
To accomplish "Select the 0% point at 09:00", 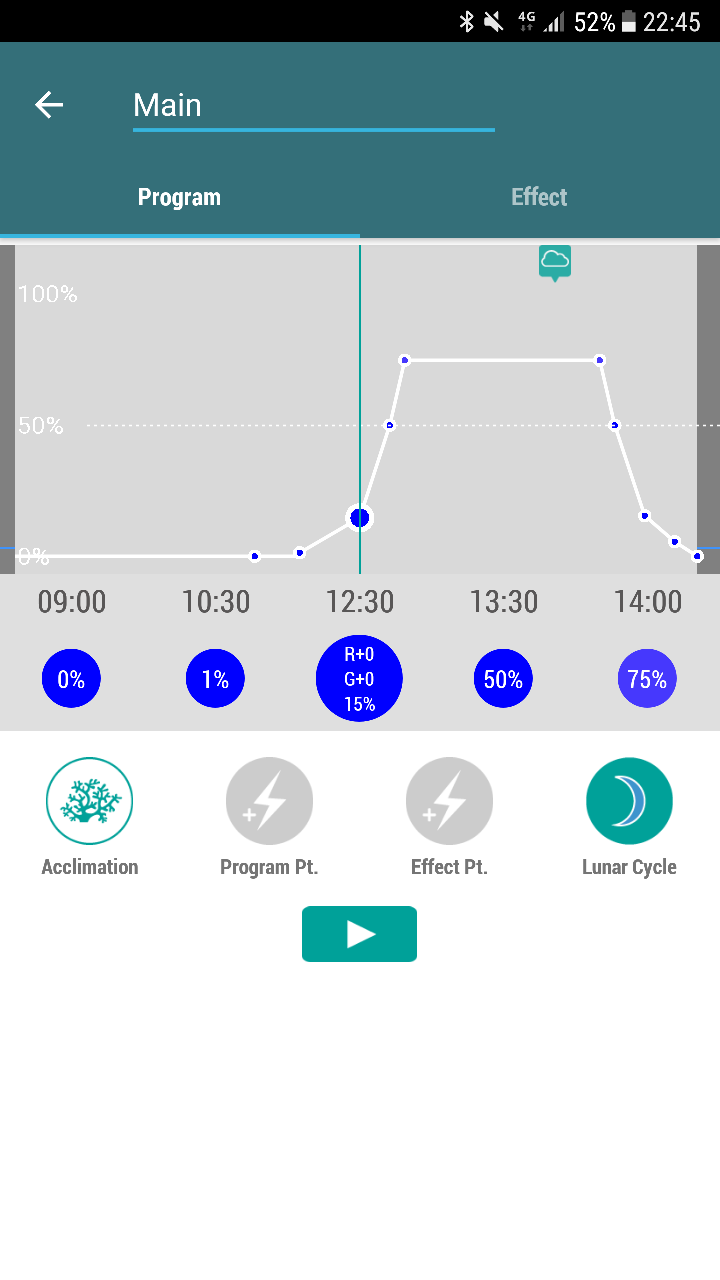I will tap(71, 680).
